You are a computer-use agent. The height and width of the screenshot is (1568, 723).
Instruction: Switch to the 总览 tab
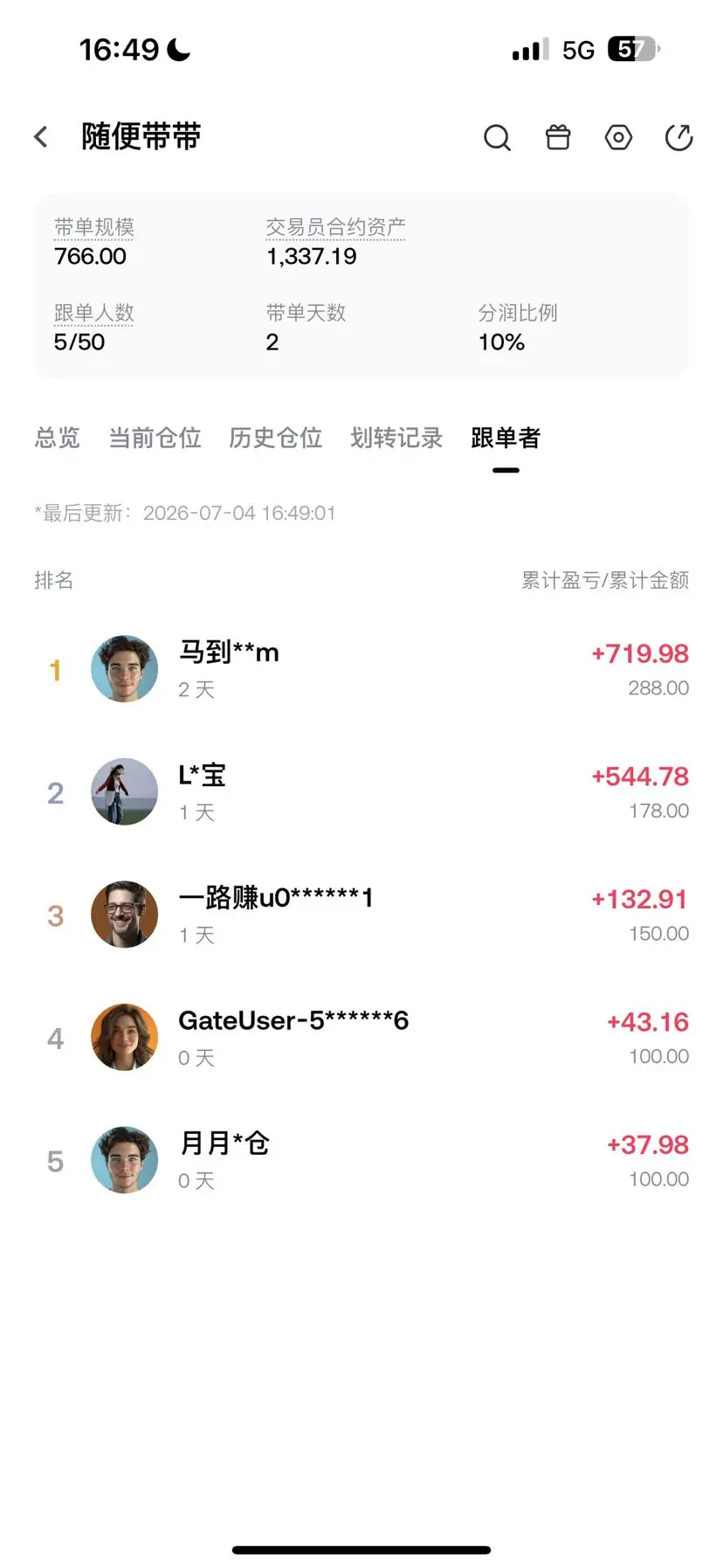point(58,438)
